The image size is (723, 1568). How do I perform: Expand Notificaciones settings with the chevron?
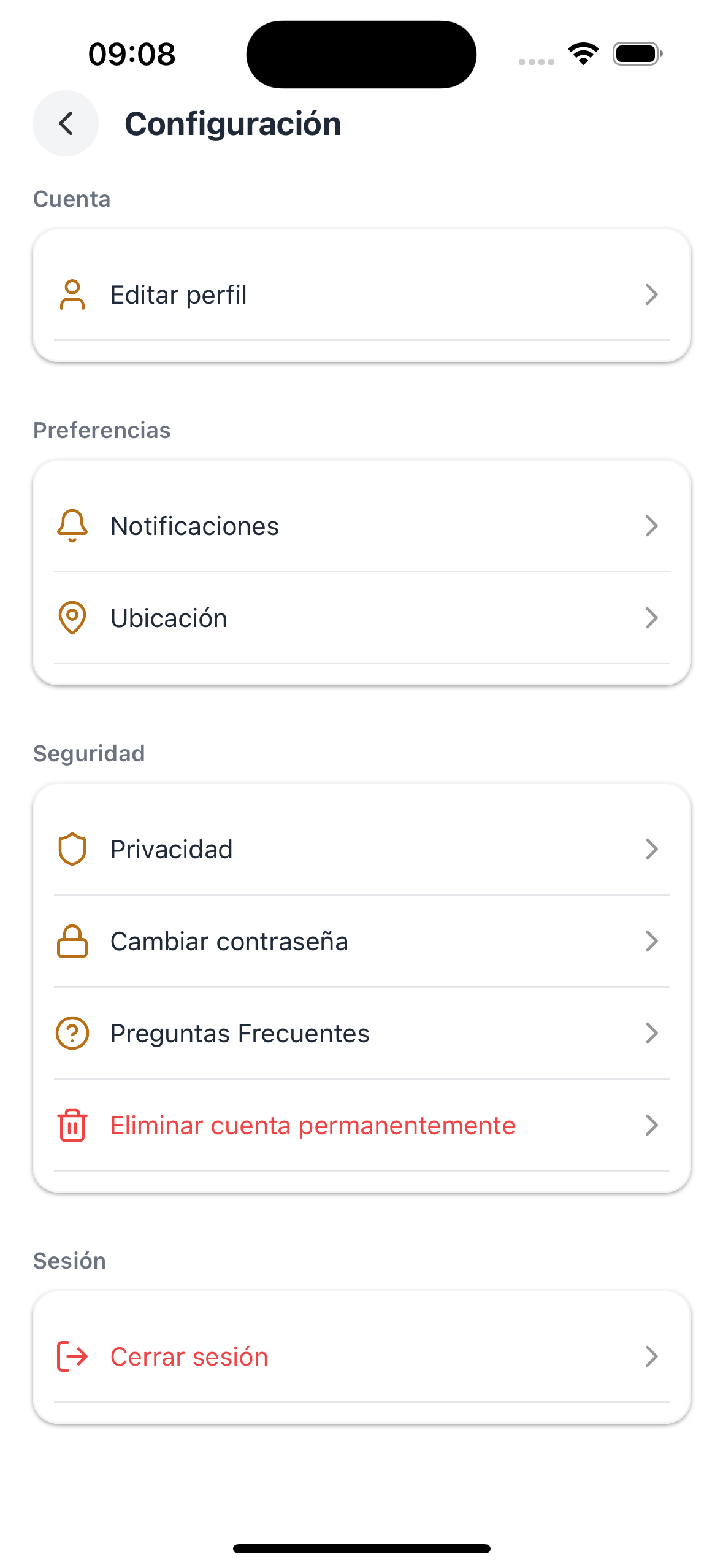(x=652, y=525)
